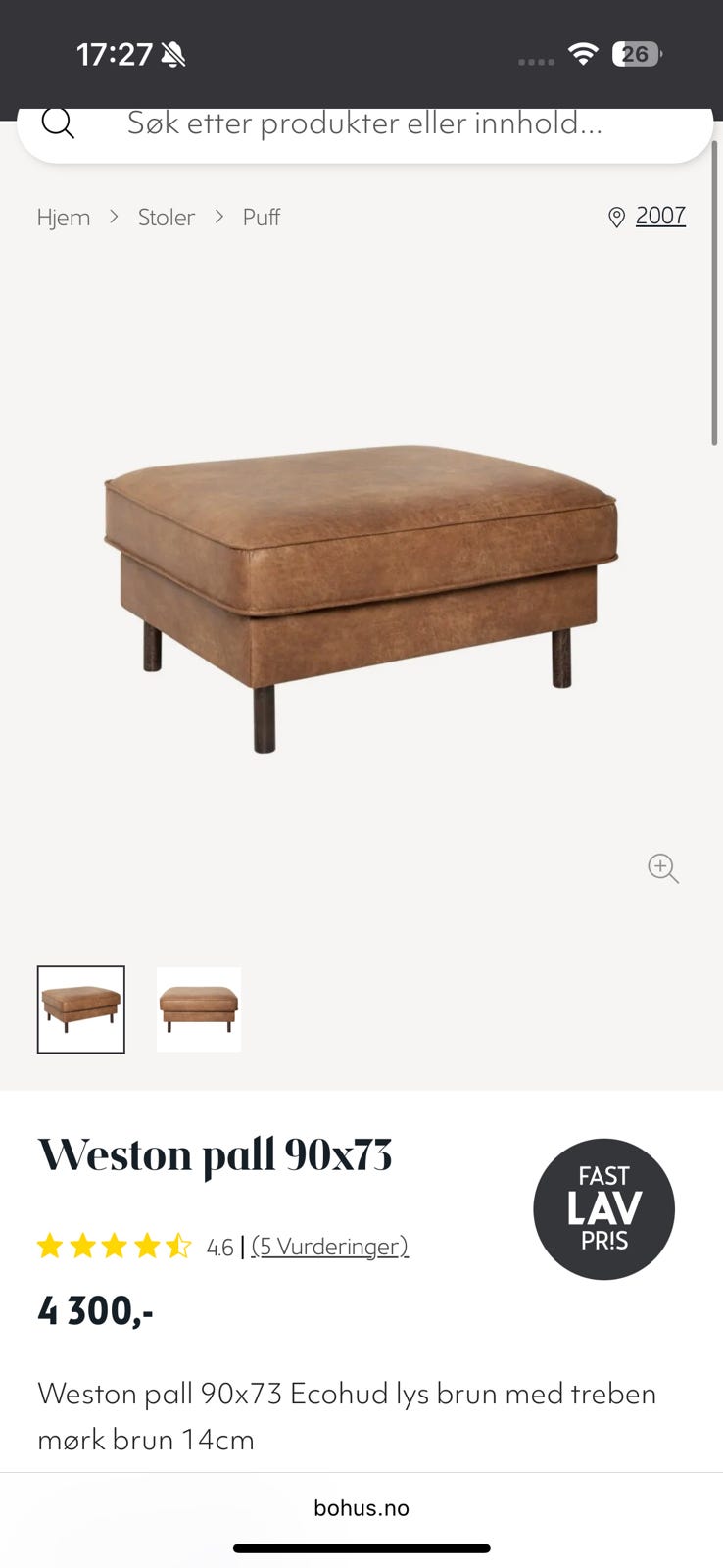Screen dimensions: 723x1568
Task: Zoom in on the product image
Action: 663,868
